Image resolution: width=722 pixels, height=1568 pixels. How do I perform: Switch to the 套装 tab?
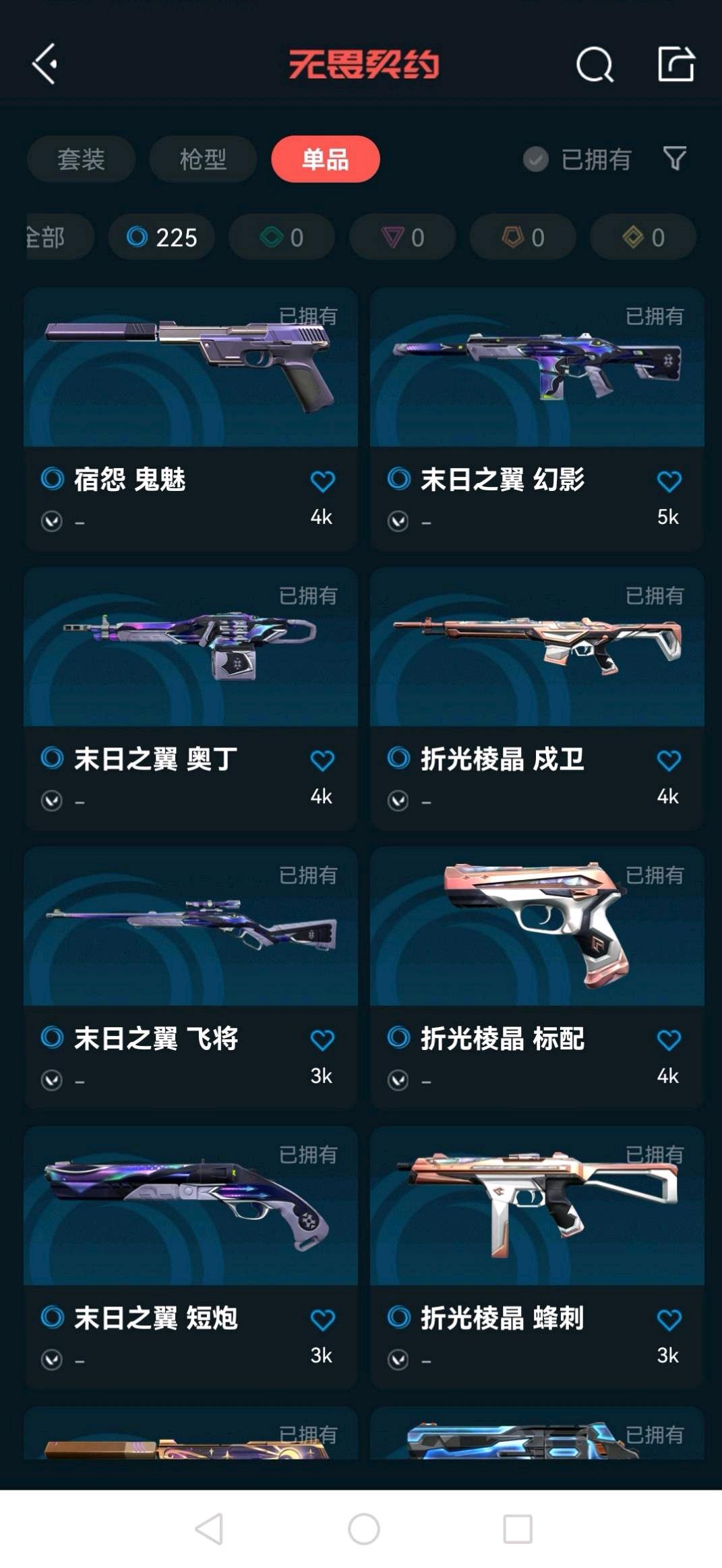pos(81,159)
